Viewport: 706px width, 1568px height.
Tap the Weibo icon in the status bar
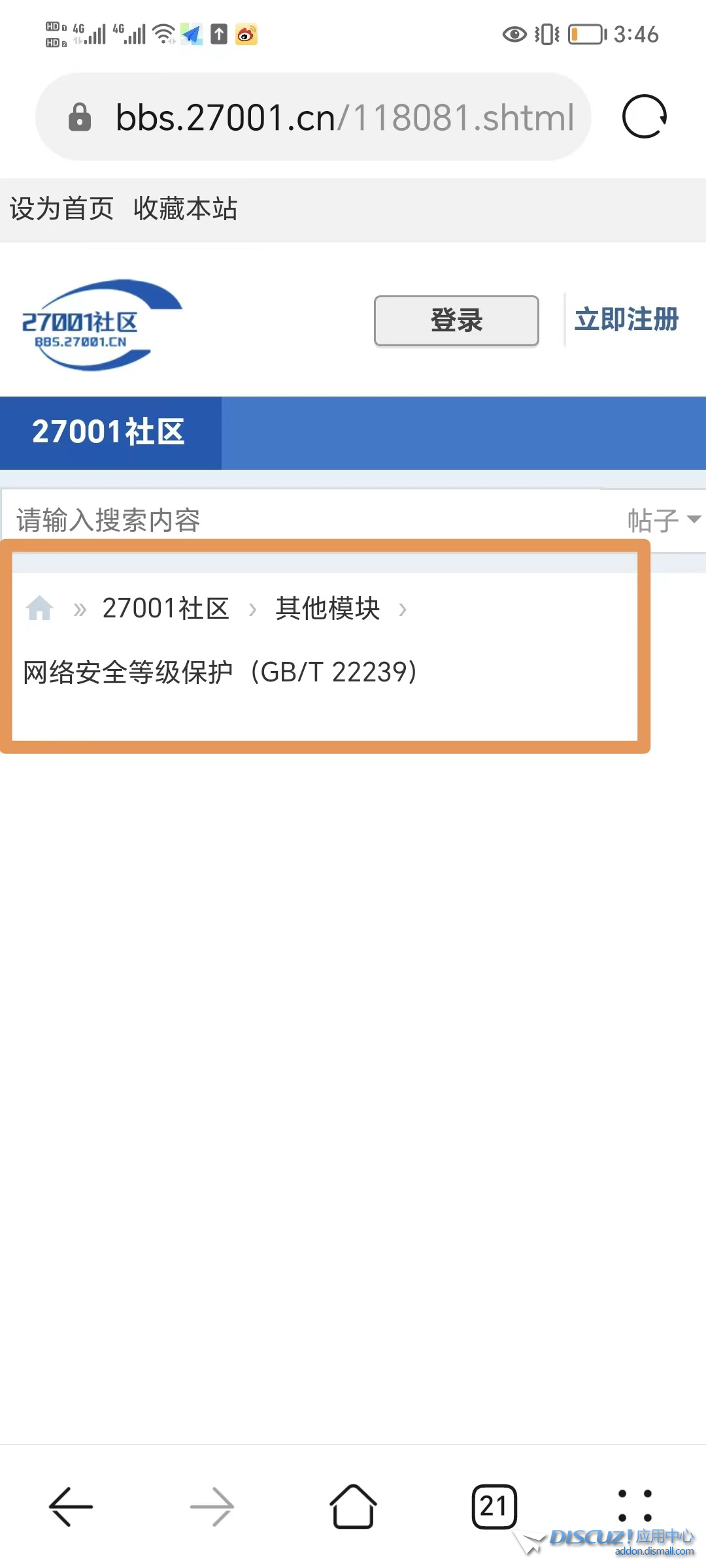[245, 33]
